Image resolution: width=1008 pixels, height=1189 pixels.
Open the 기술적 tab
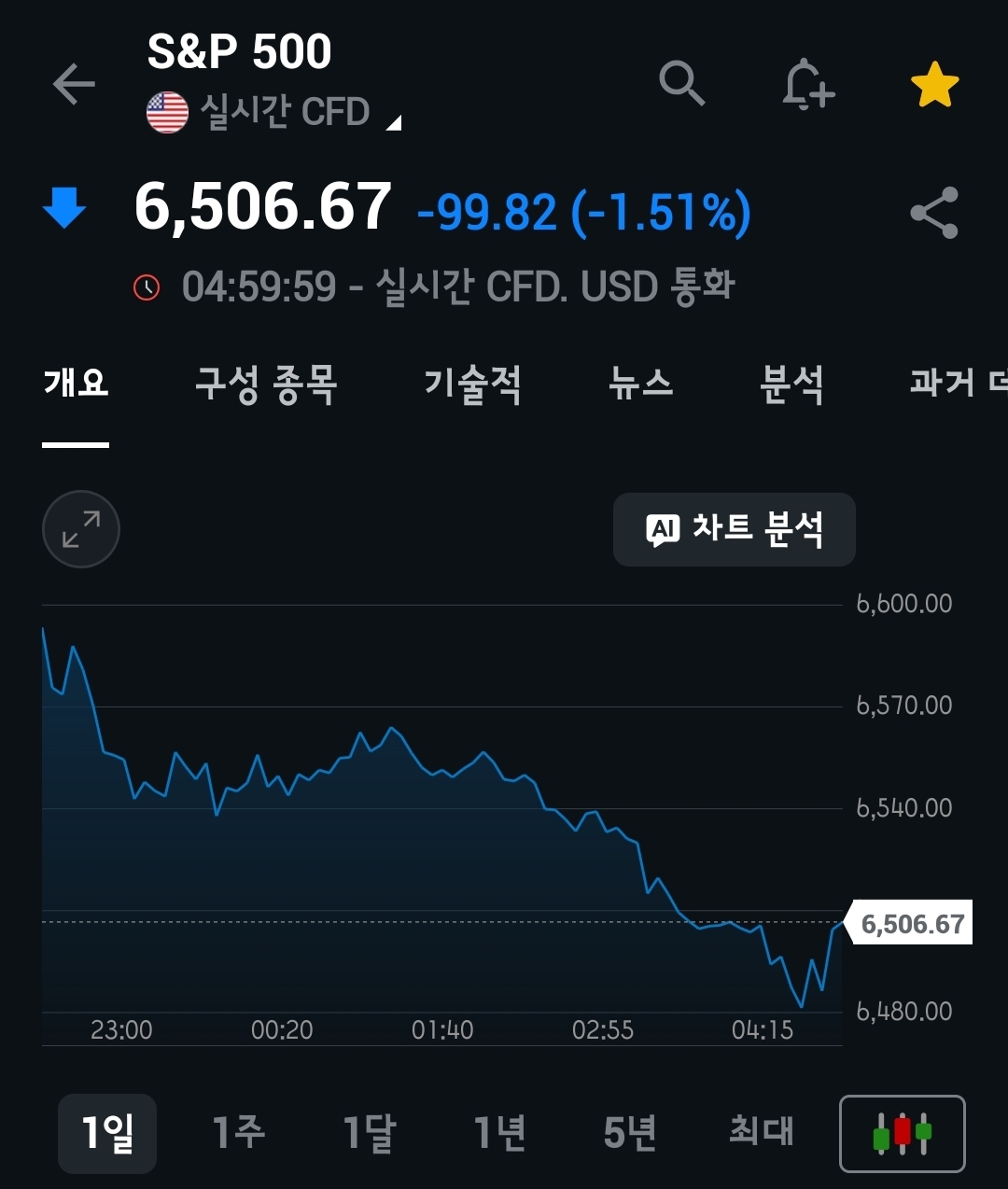(472, 384)
